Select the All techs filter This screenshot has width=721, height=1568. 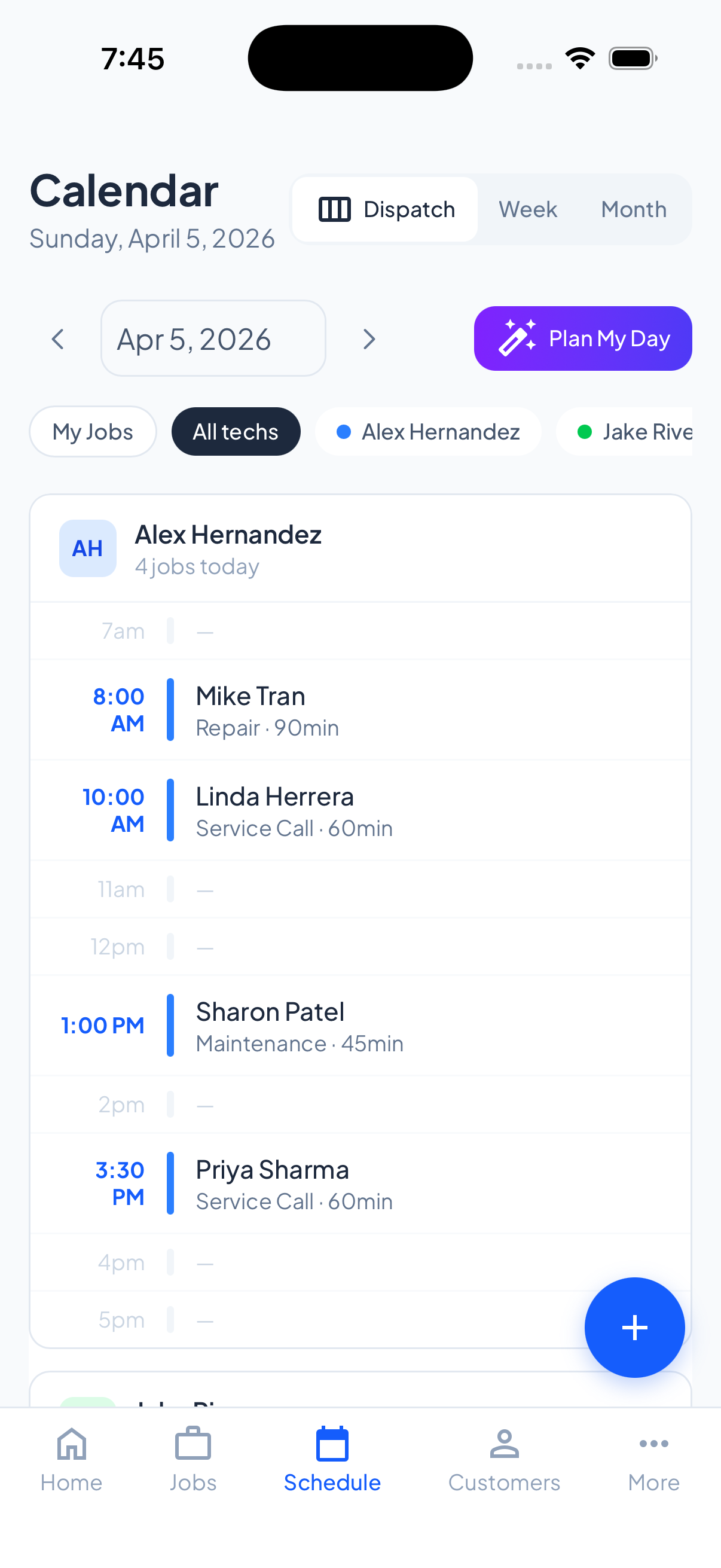tap(236, 431)
